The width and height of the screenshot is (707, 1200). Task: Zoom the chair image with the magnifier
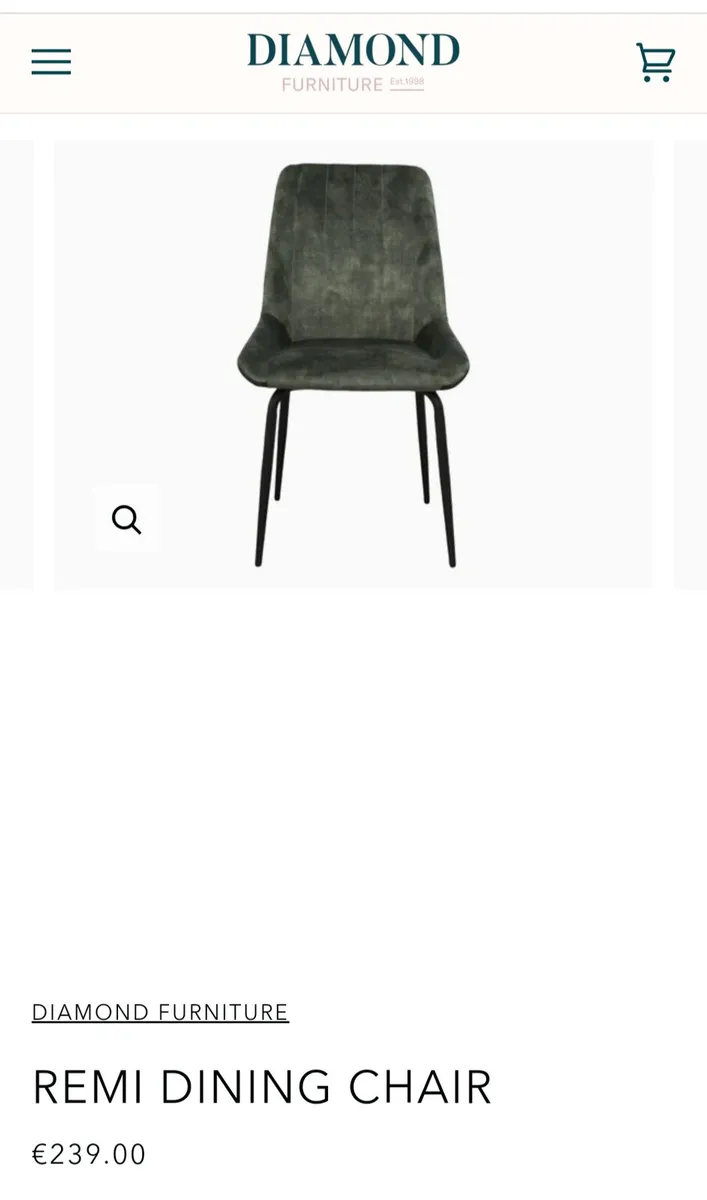click(x=127, y=519)
